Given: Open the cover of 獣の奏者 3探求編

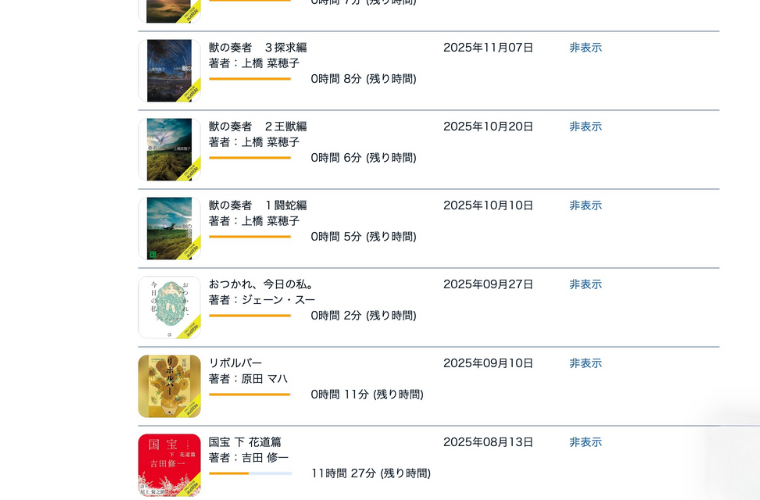Looking at the screenshot, I should [169, 71].
